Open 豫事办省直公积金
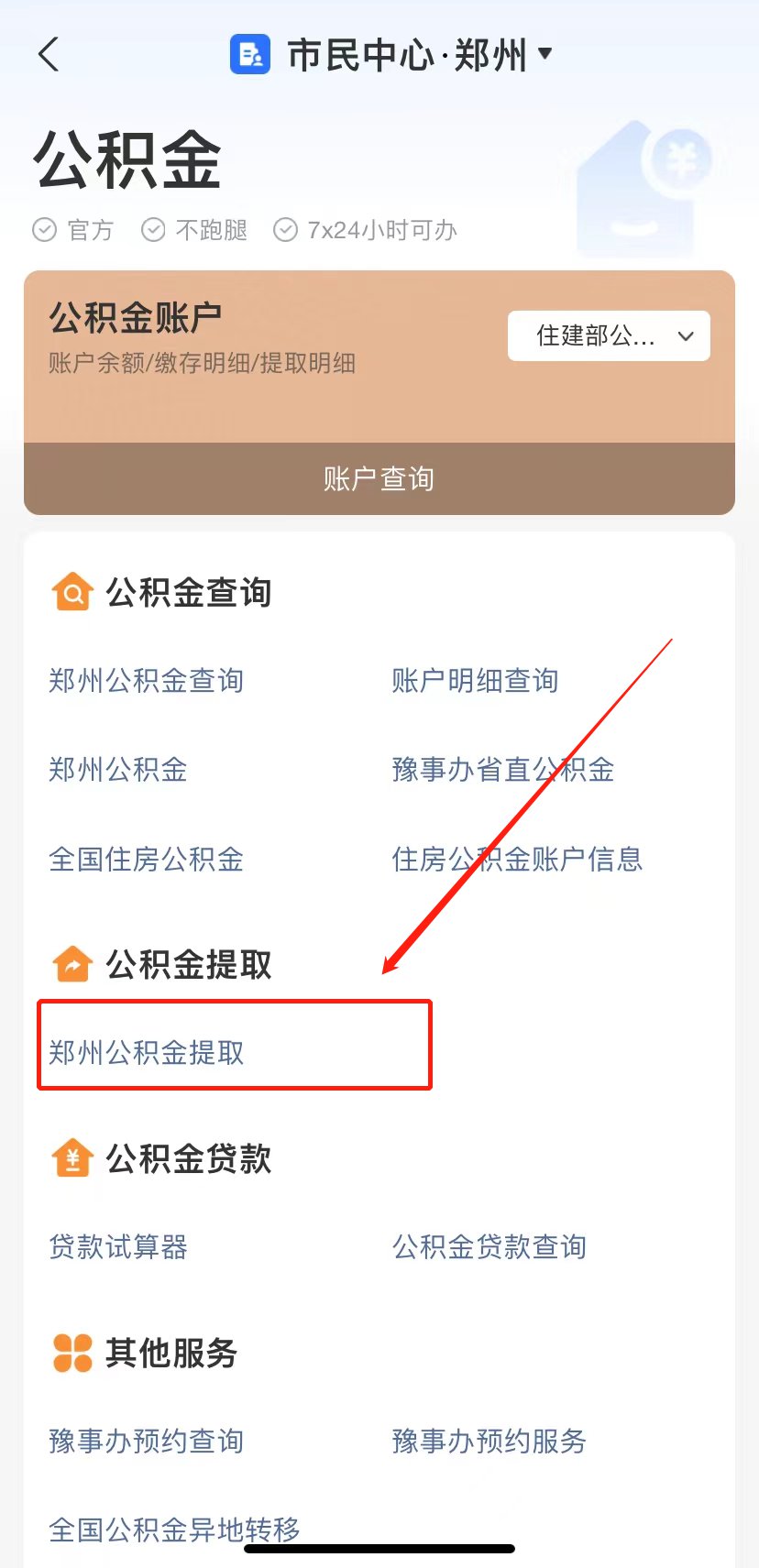The height and width of the screenshot is (1568, 759). tap(502, 770)
